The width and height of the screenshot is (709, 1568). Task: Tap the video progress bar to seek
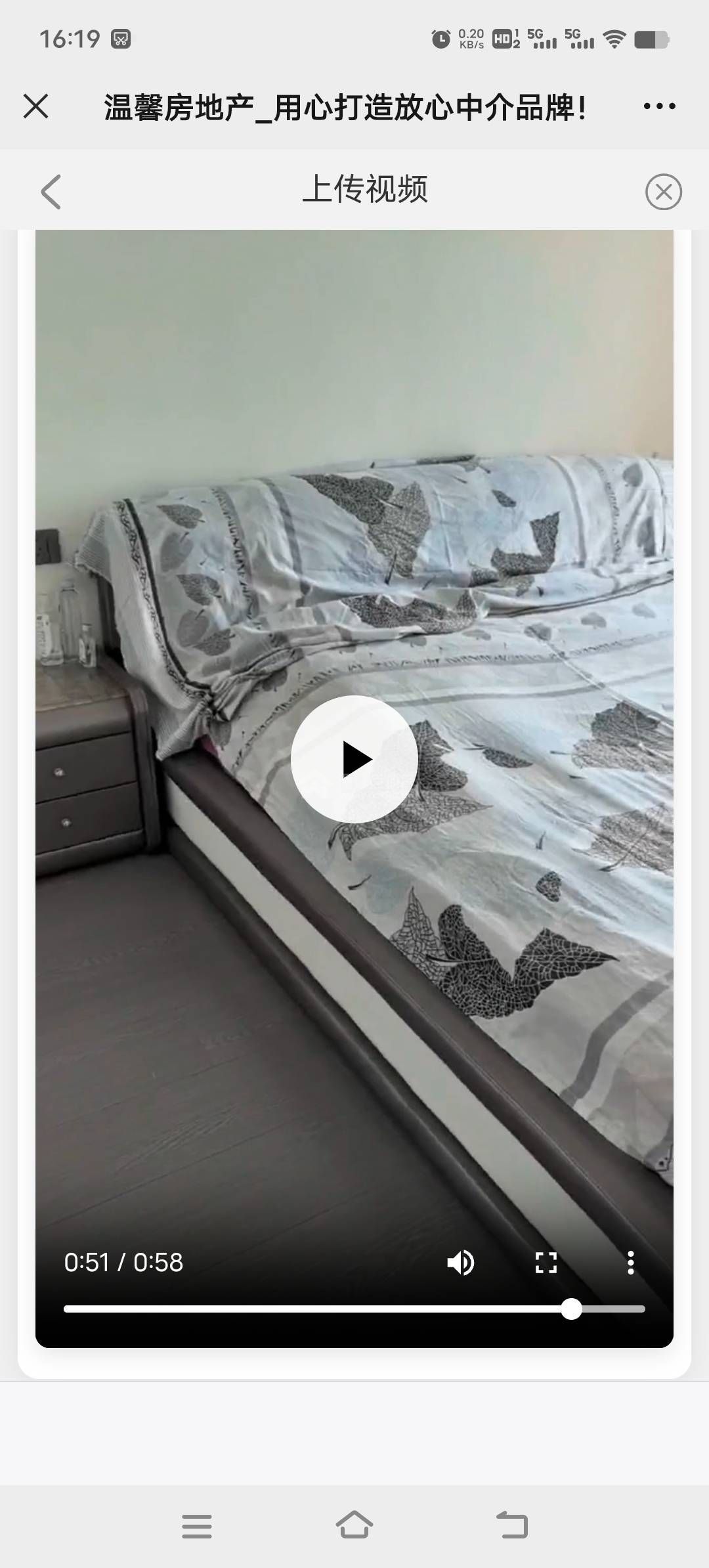354,1309
